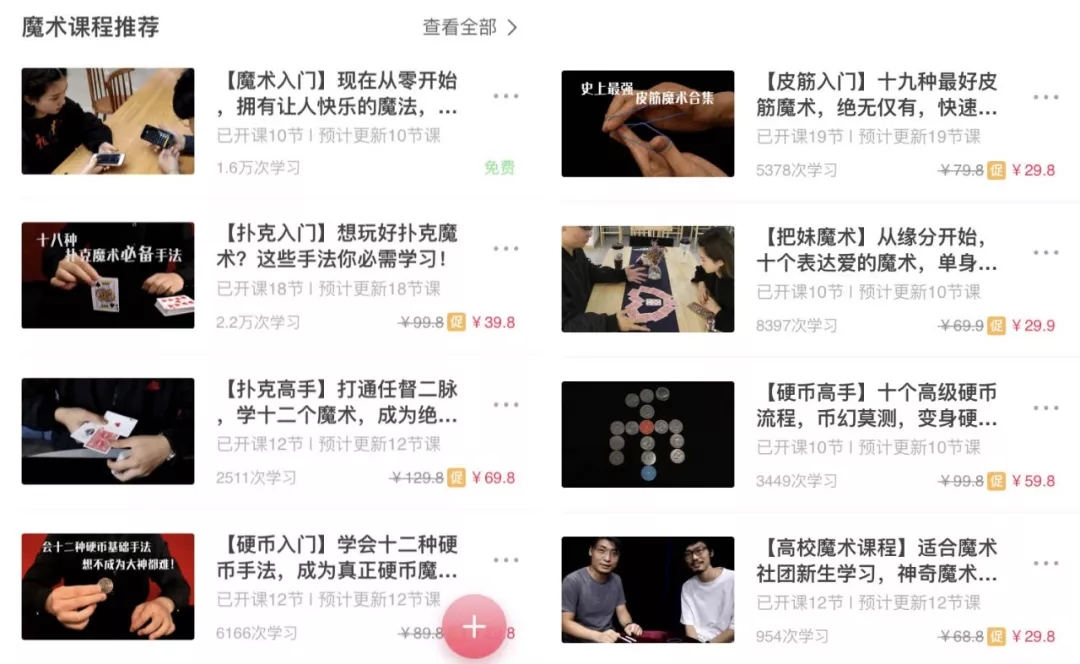
Task: Open more options for 皮筋入门 course
Action: click(1046, 97)
